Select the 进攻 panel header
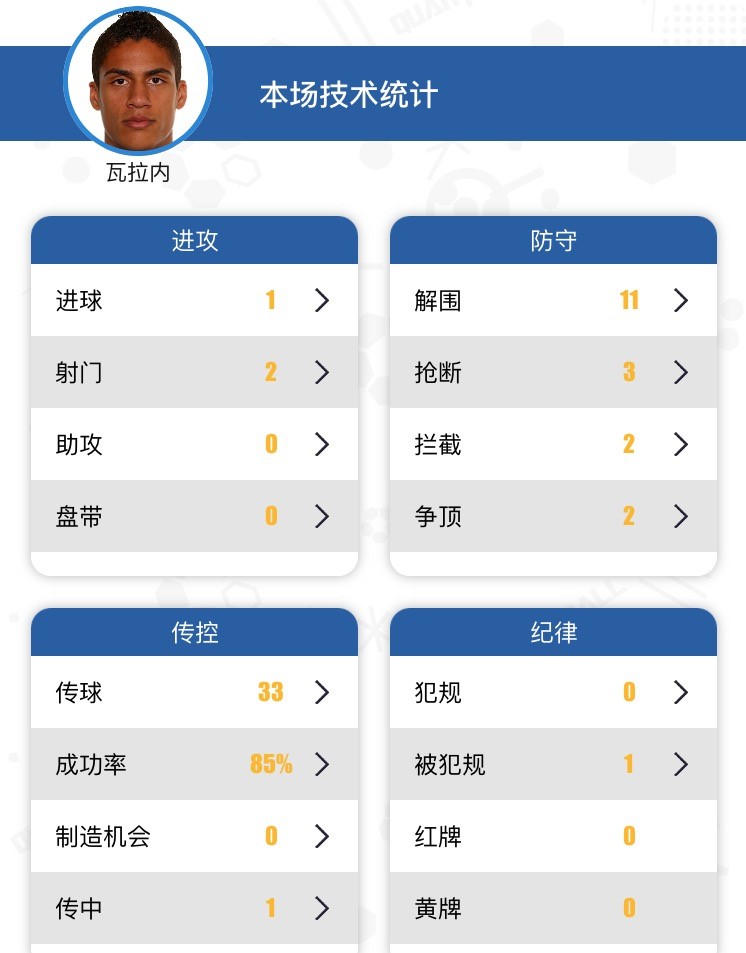 pos(194,240)
